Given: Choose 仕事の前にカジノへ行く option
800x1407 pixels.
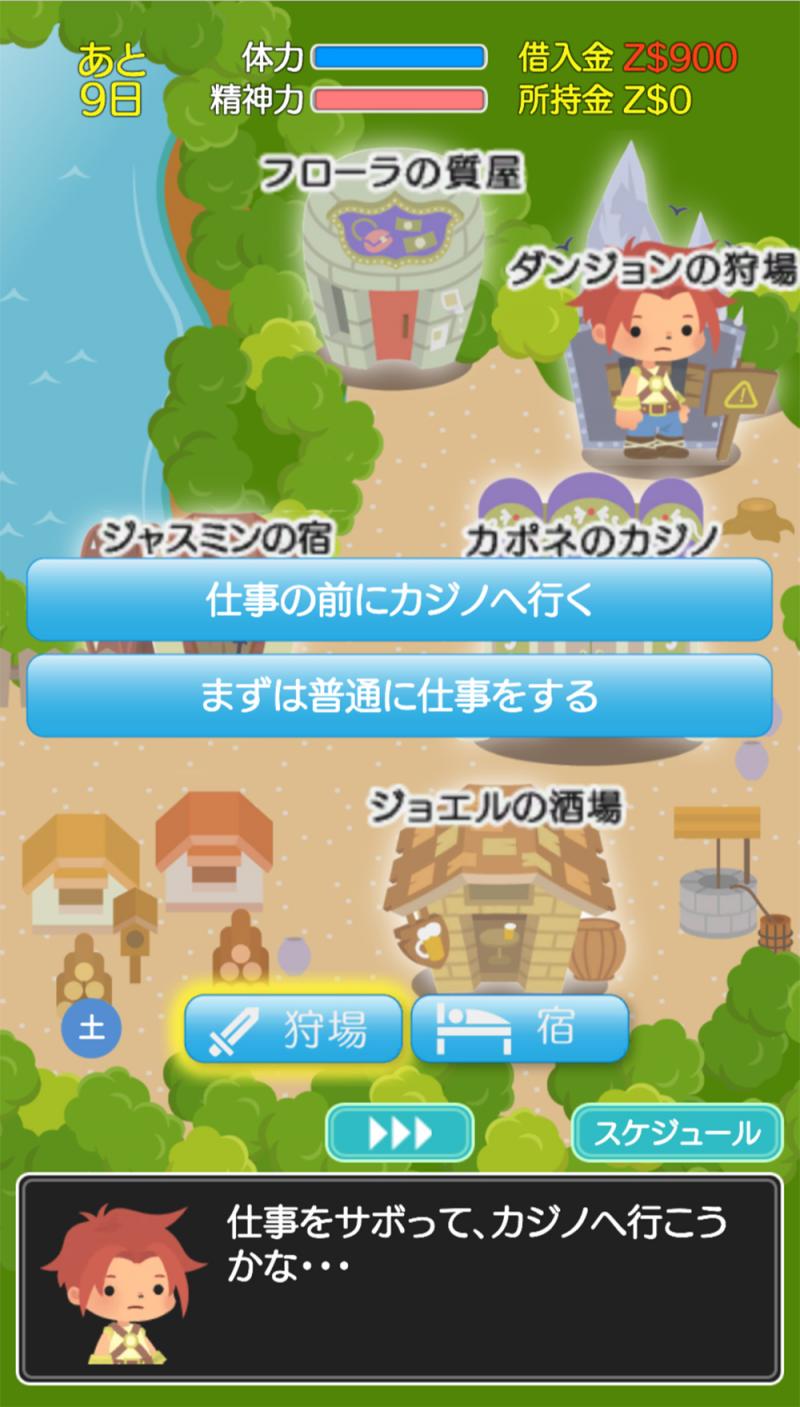Looking at the screenshot, I should pos(399,599).
